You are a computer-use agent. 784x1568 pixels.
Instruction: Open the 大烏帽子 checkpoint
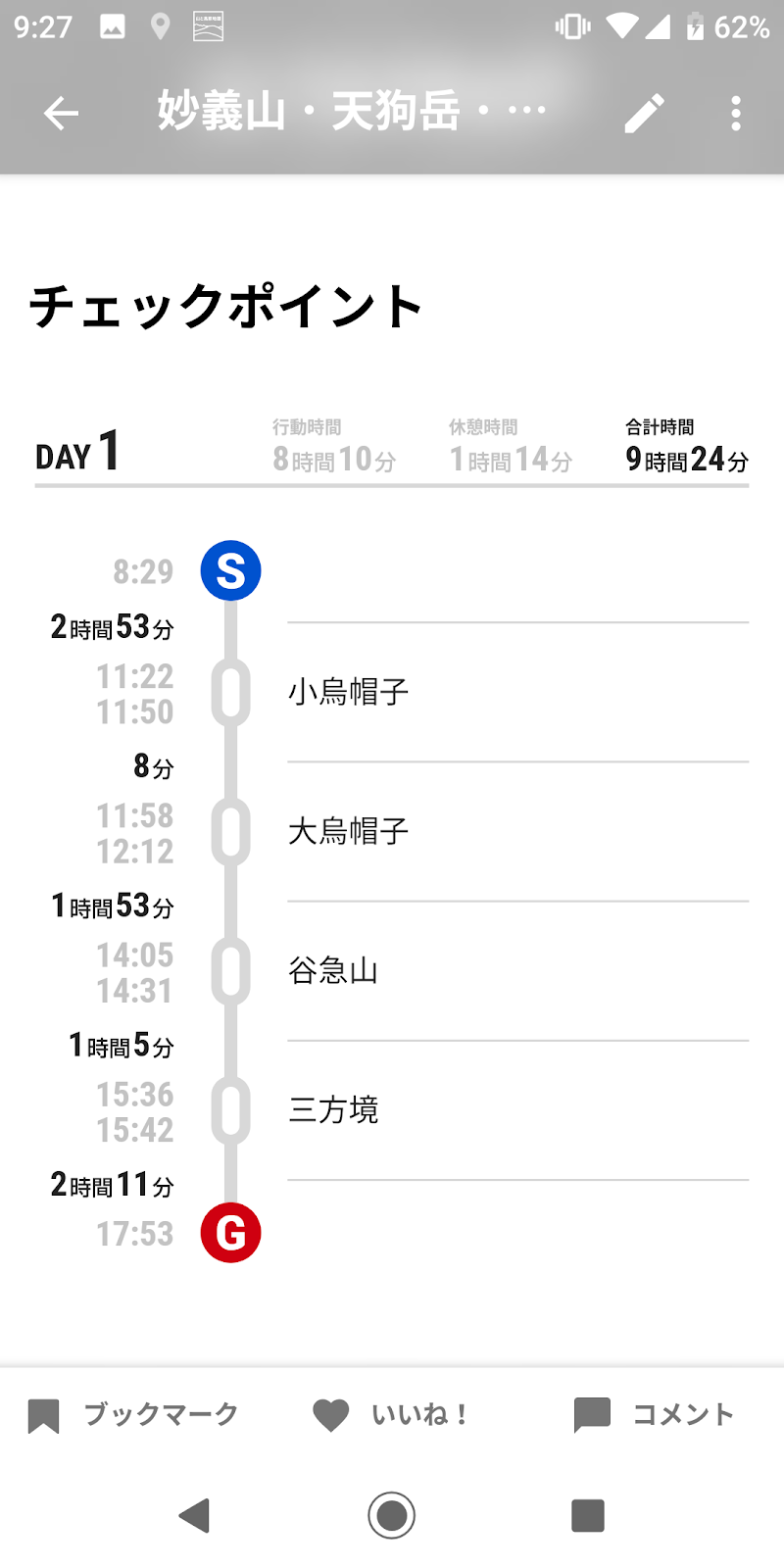point(348,832)
